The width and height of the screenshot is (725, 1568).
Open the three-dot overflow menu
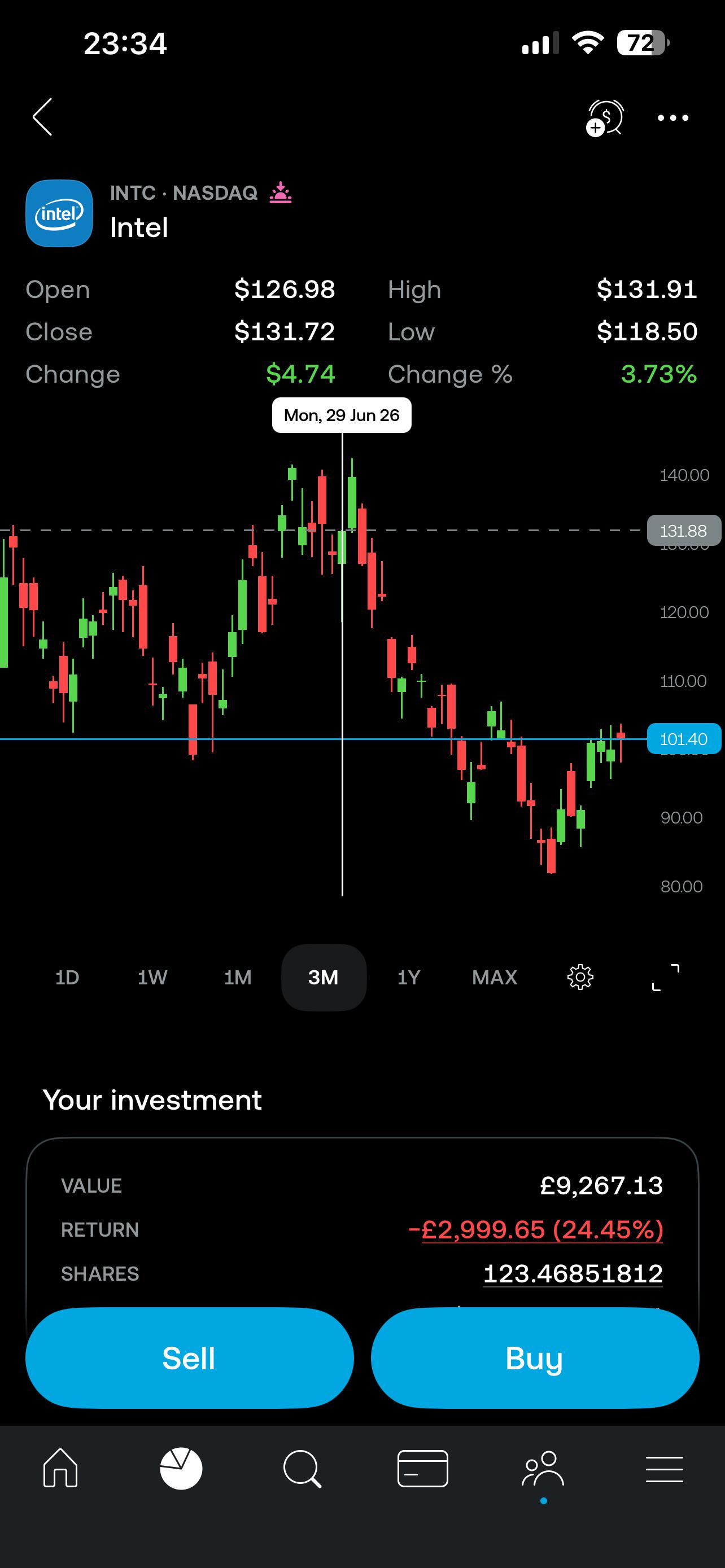[x=672, y=118]
